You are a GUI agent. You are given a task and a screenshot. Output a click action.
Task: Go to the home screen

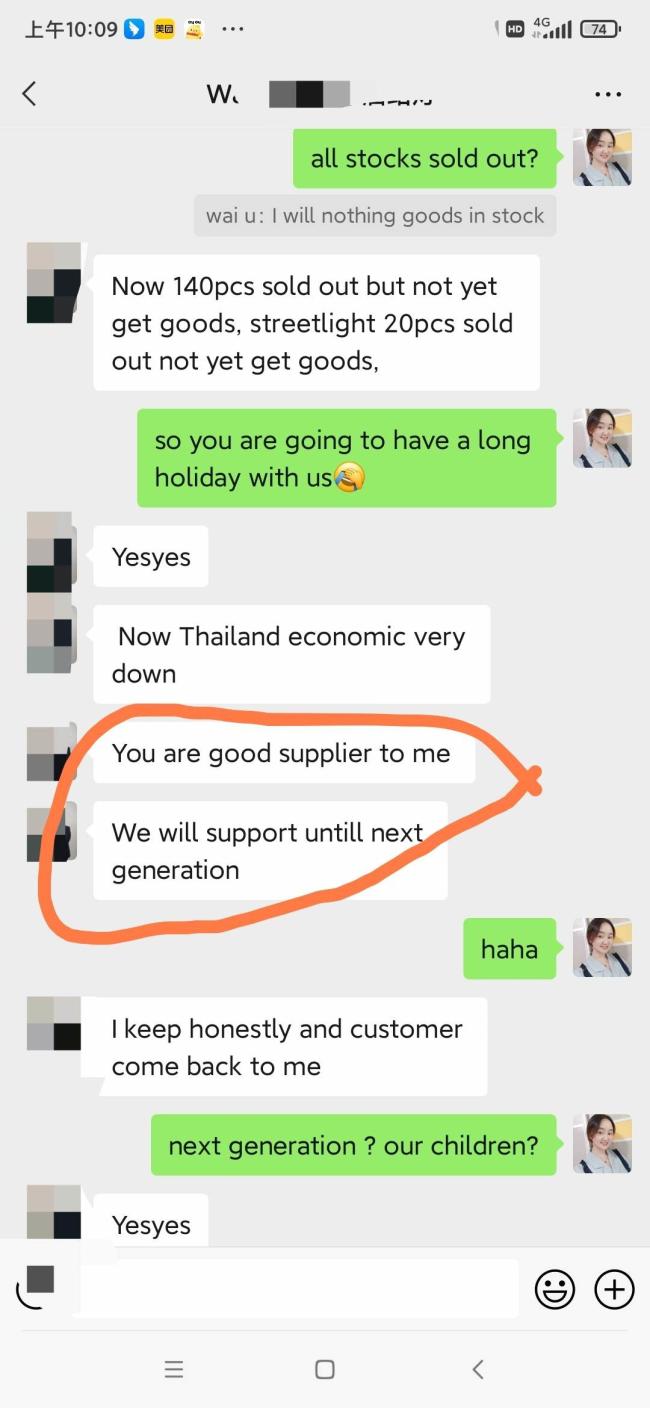325,1369
